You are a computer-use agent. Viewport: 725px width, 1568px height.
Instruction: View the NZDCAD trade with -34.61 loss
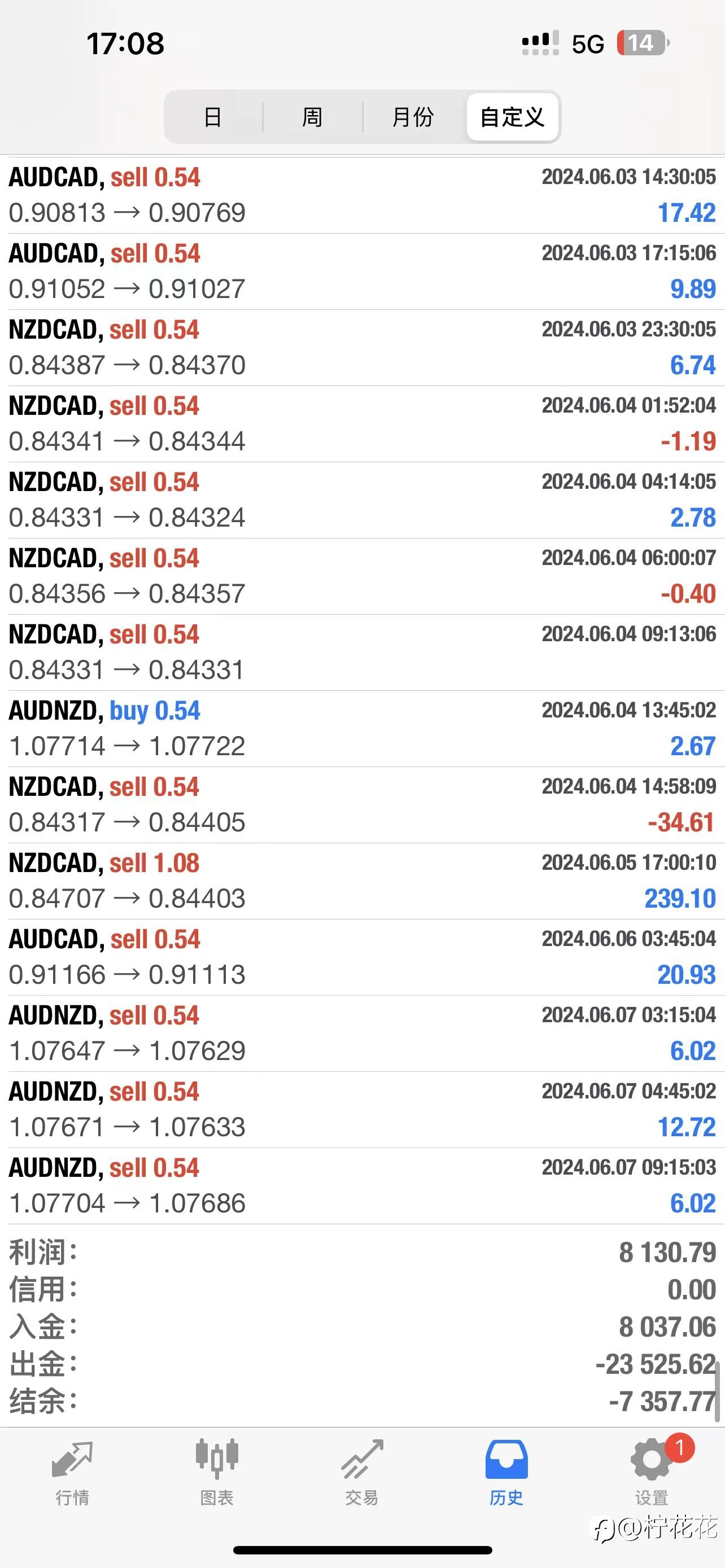(x=362, y=805)
